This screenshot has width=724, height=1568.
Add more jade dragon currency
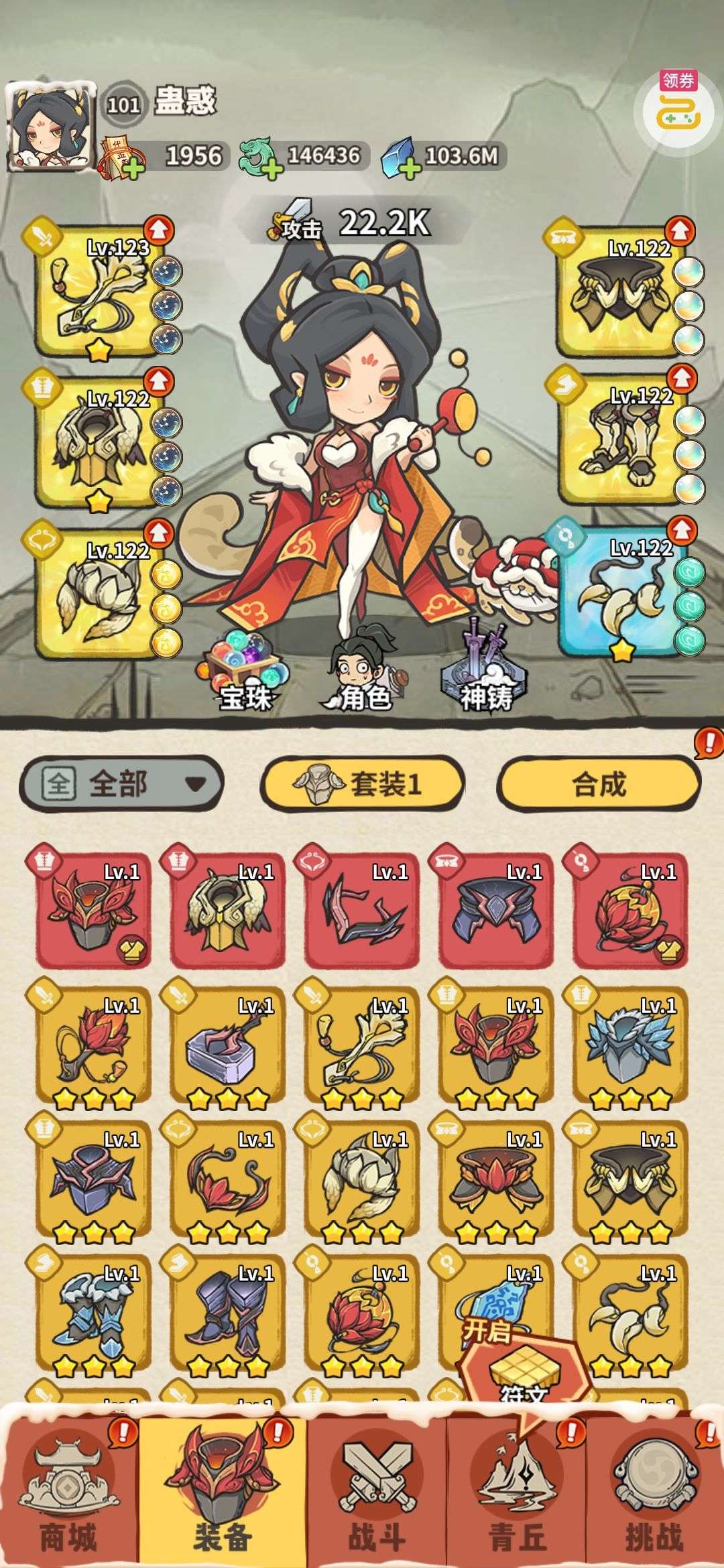[270, 168]
